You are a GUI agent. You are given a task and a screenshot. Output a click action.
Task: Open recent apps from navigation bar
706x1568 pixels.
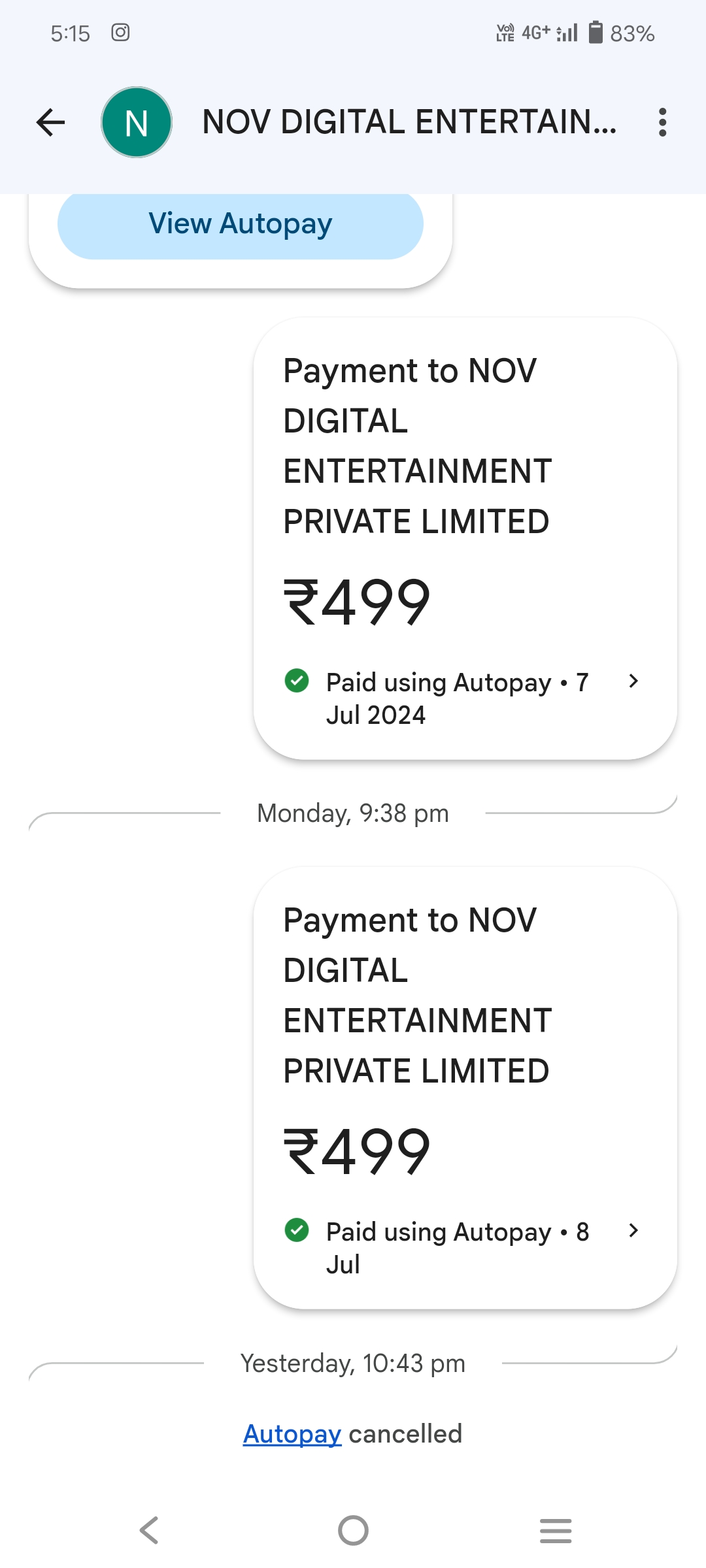556,1530
